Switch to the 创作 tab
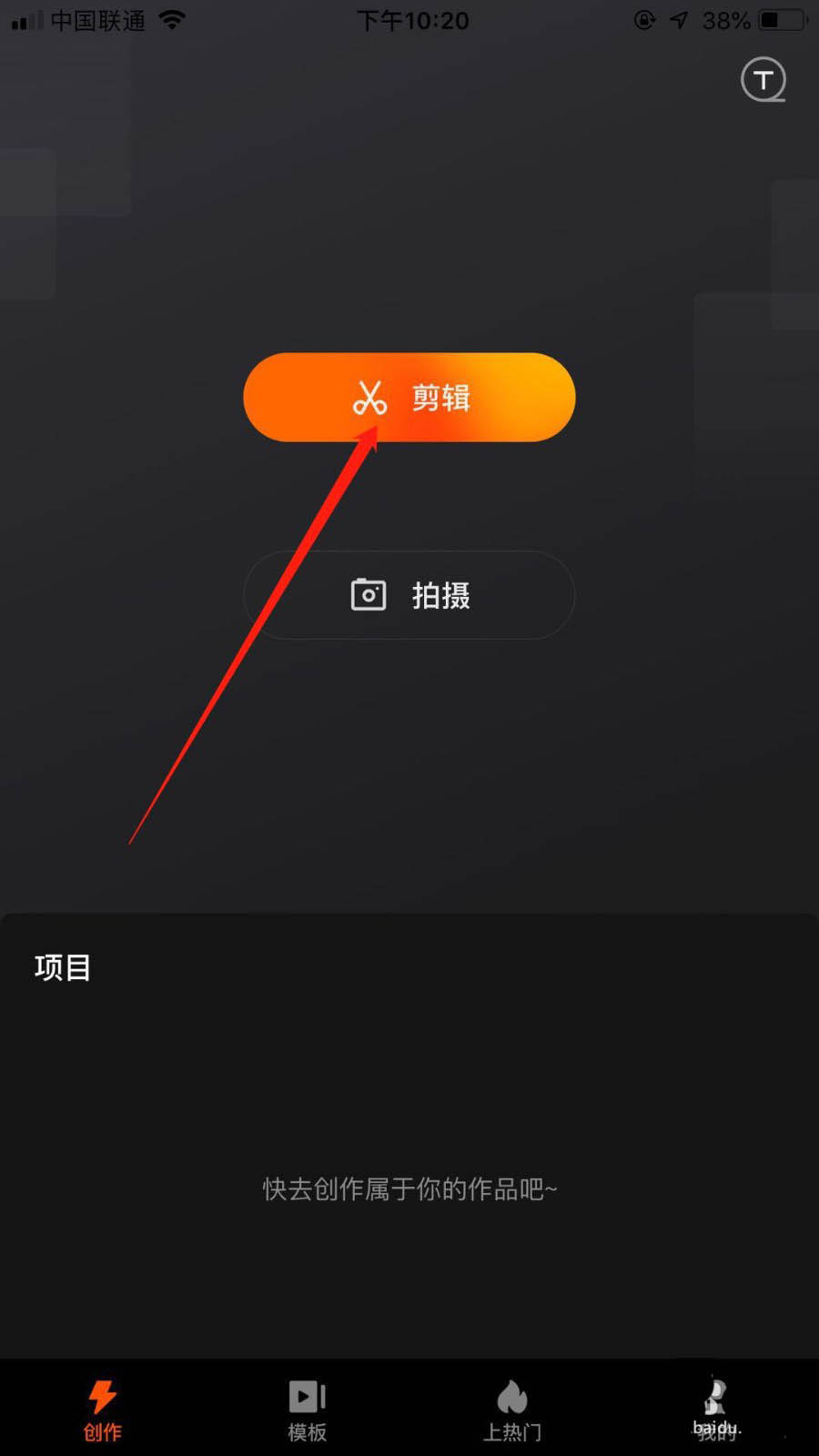Image resolution: width=819 pixels, height=1456 pixels. coord(102,1409)
